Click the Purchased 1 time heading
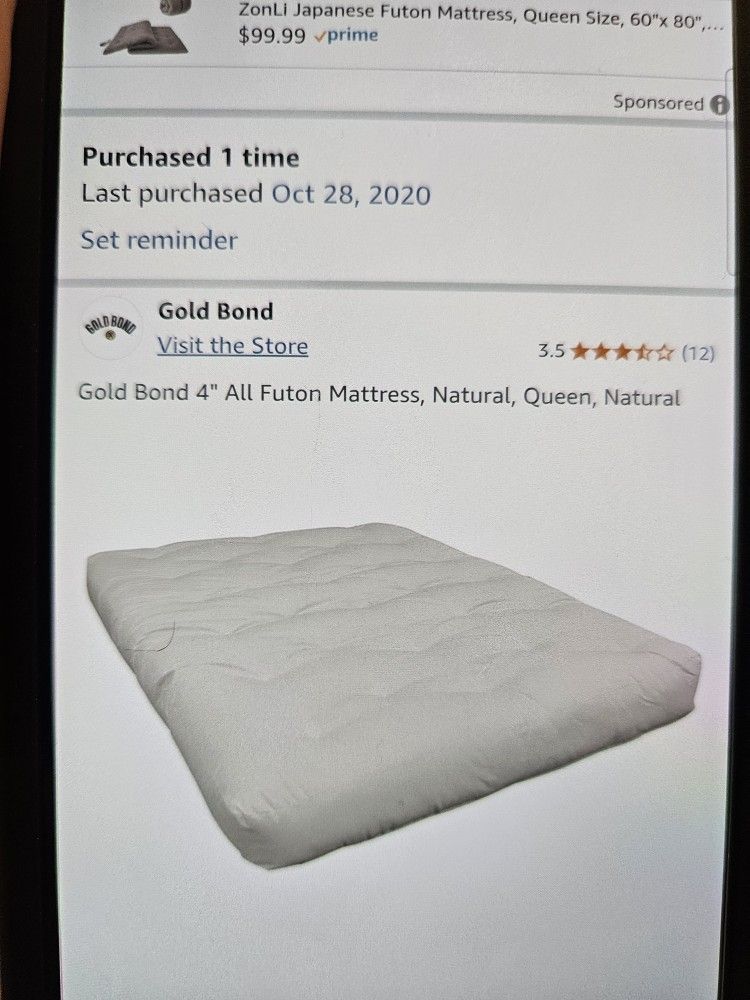750x1000 pixels. [192, 157]
